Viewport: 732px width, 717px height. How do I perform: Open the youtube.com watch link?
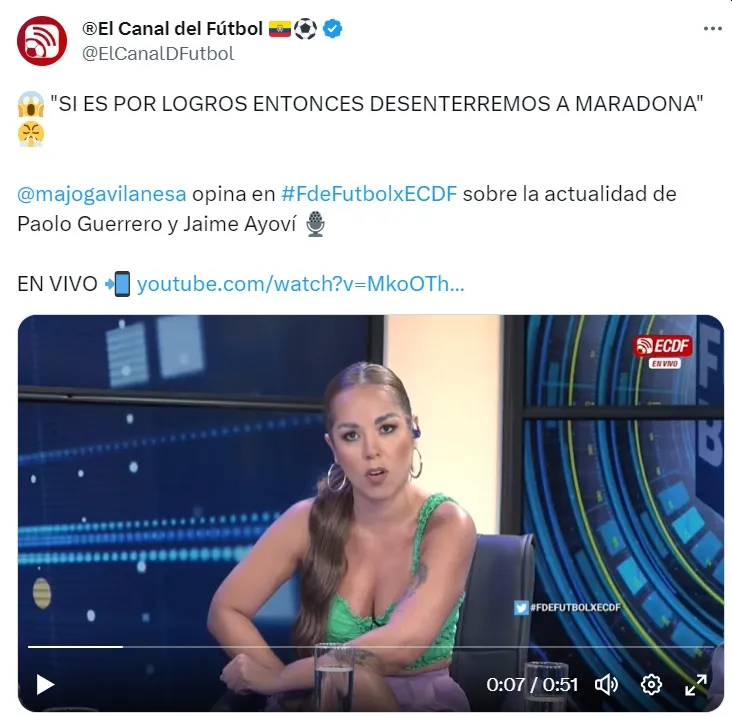pos(300,285)
